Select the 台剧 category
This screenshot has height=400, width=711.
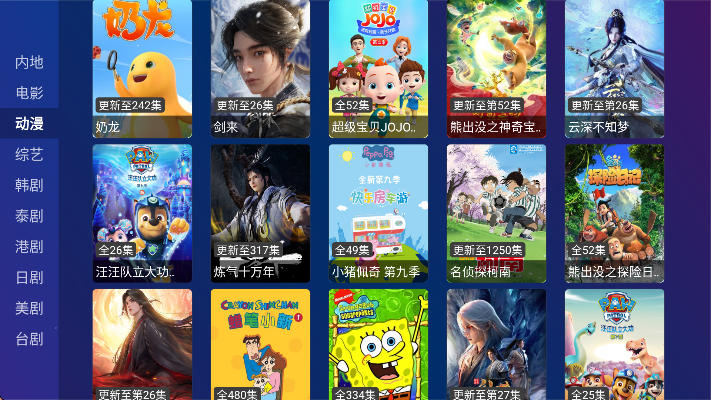click(29, 339)
